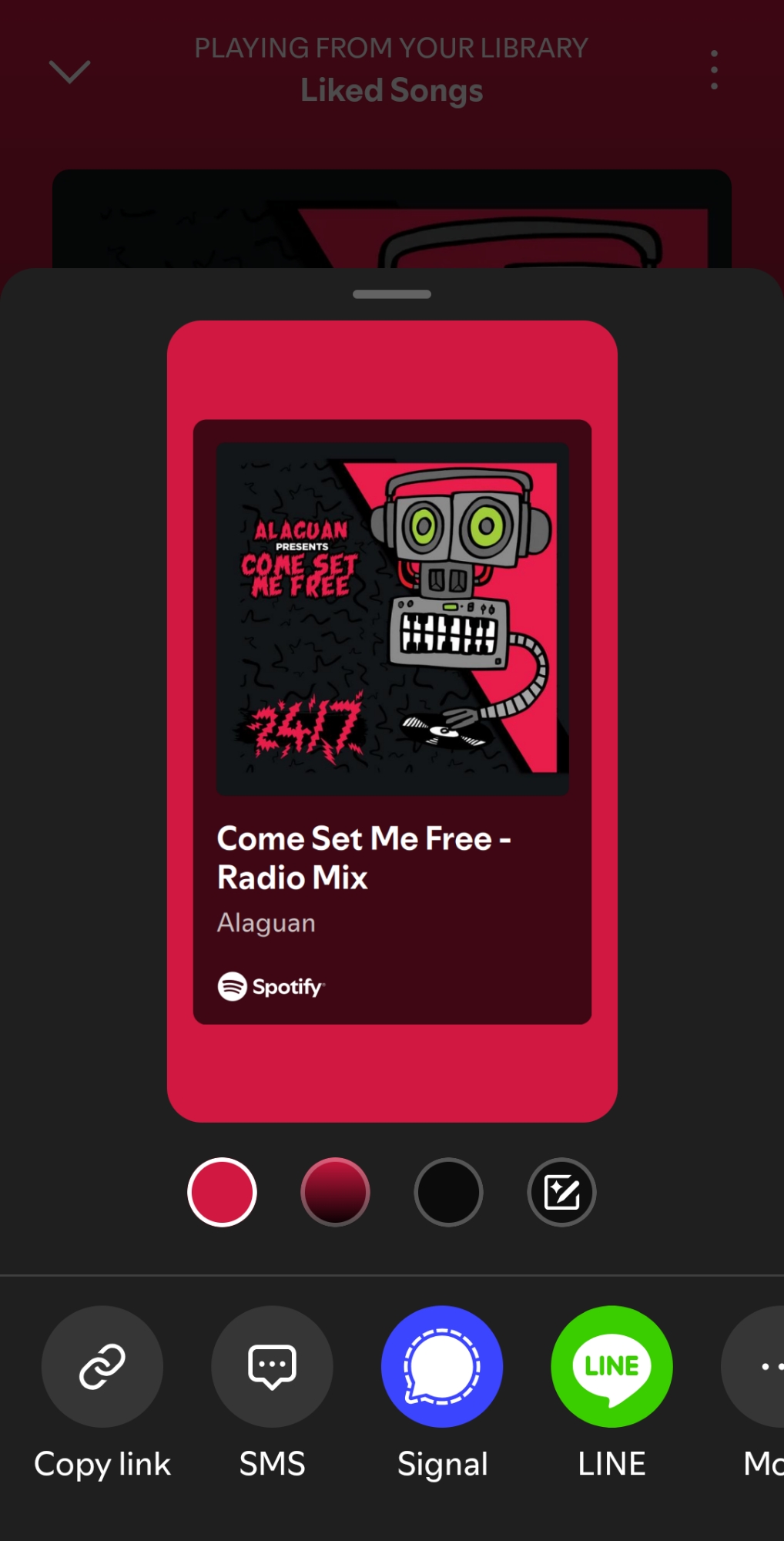Image resolution: width=784 pixels, height=1541 pixels.
Task: Open the three-dot overflow menu
Action: point(714,70)
